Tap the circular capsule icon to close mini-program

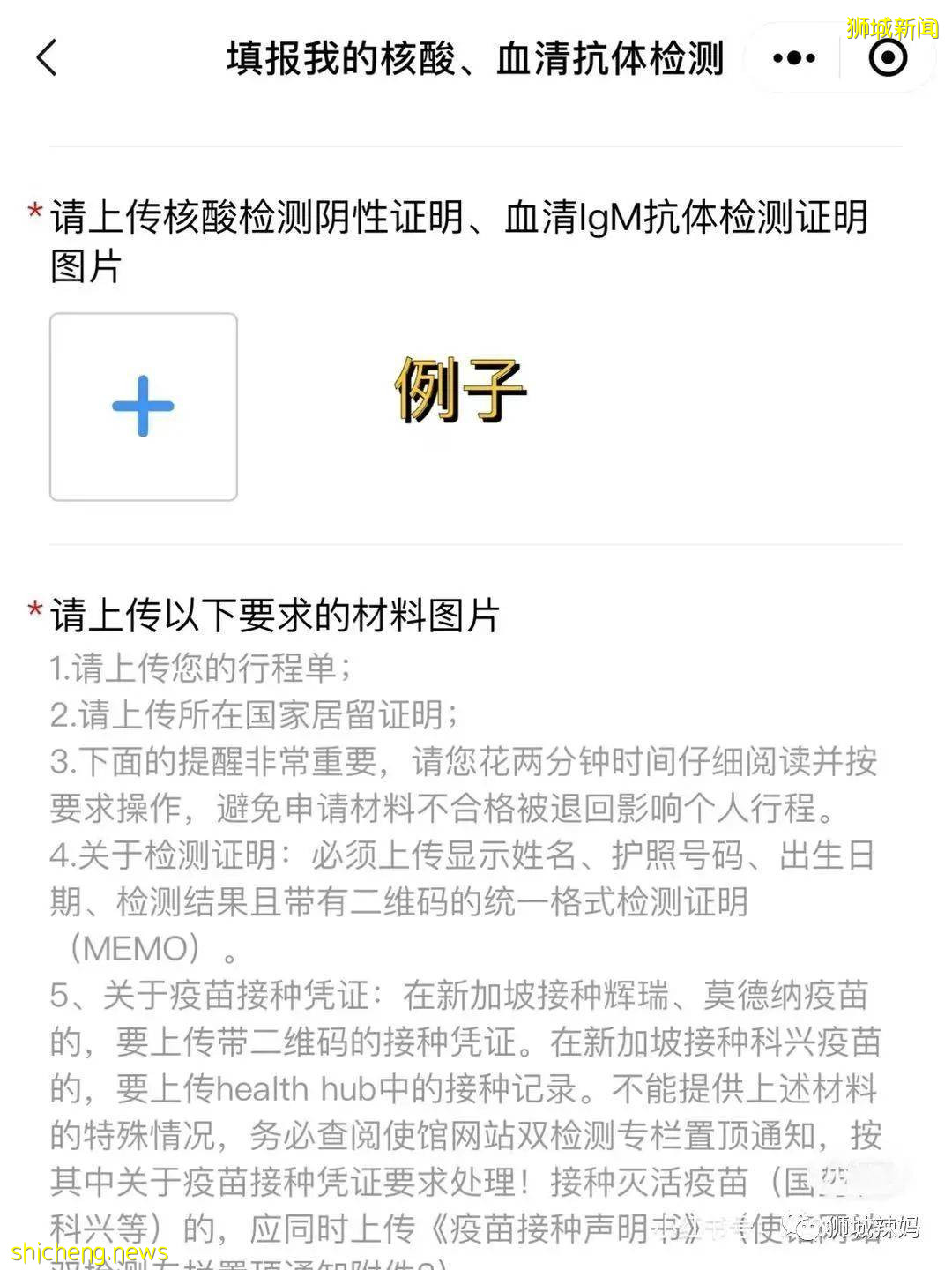[x=888, y=56]
